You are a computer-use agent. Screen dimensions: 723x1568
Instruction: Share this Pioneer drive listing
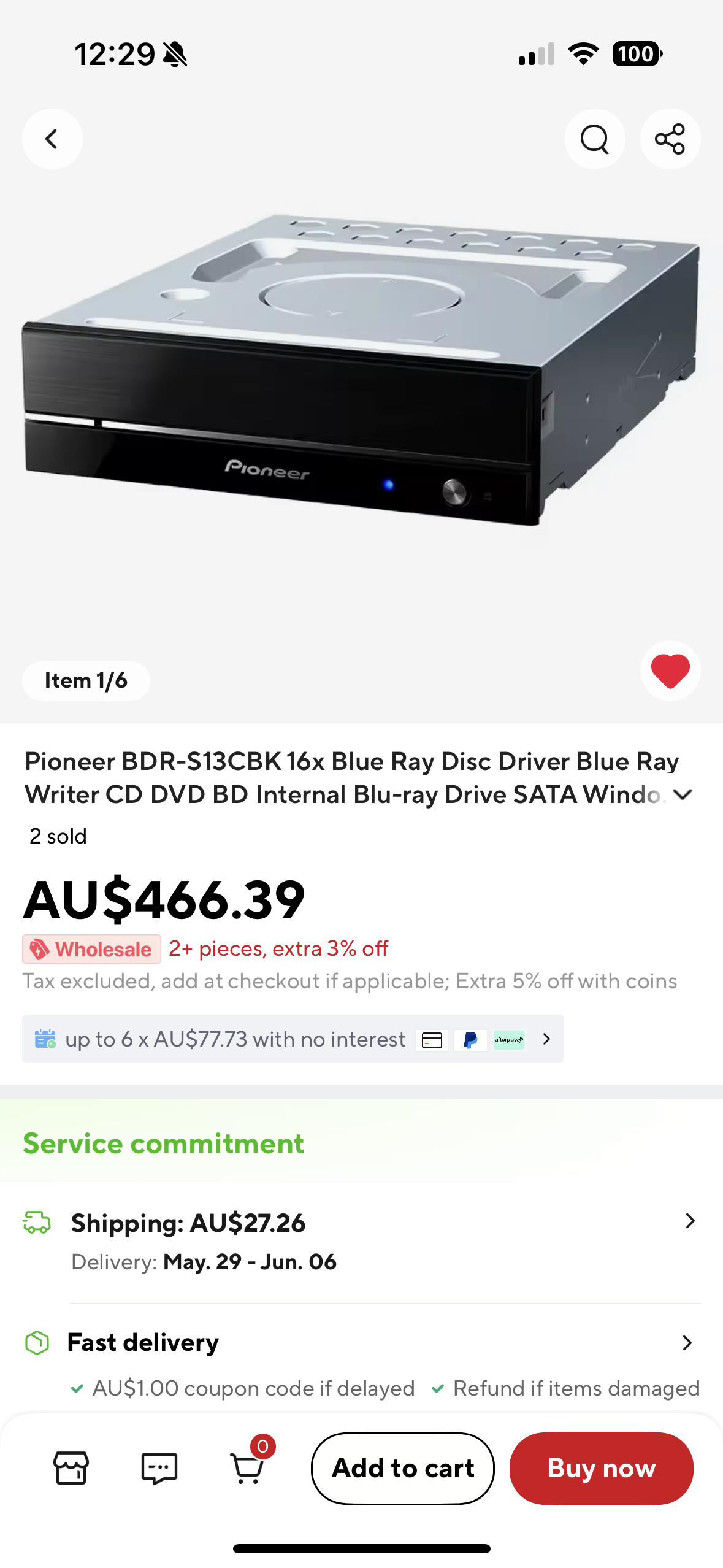670,139
